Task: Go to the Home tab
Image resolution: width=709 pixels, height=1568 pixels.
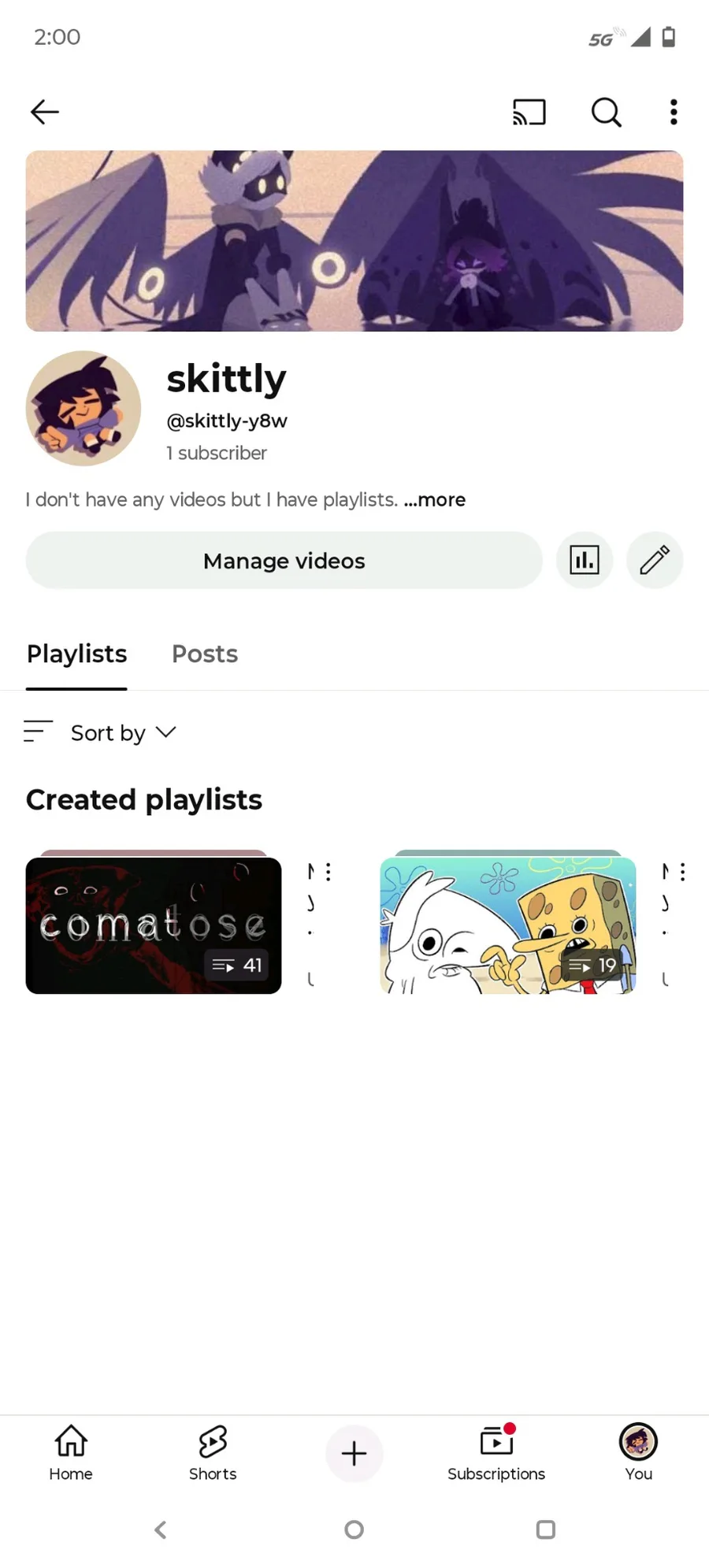Action: (x=71, y=1453)
